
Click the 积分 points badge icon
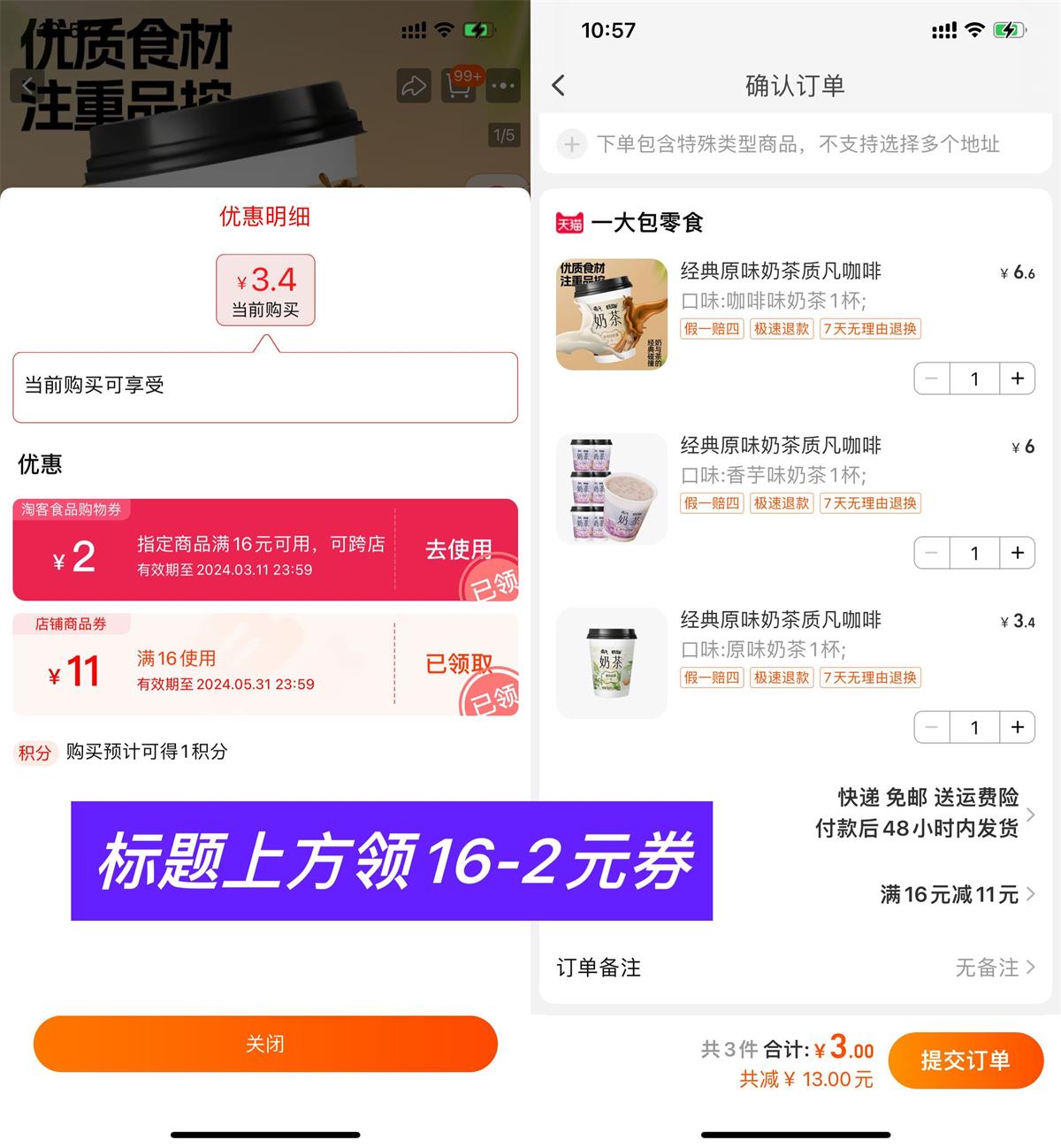click(x=35, y=754)
